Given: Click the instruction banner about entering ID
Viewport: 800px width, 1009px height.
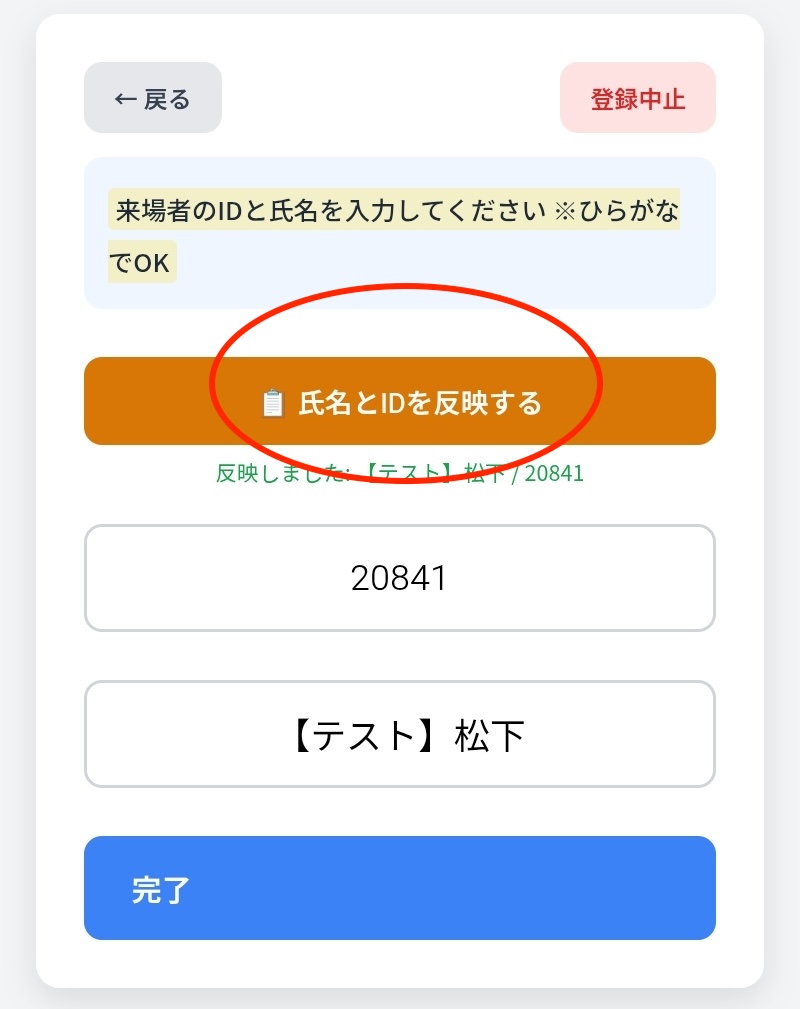Looking at the screenshot, I should 400,232.
